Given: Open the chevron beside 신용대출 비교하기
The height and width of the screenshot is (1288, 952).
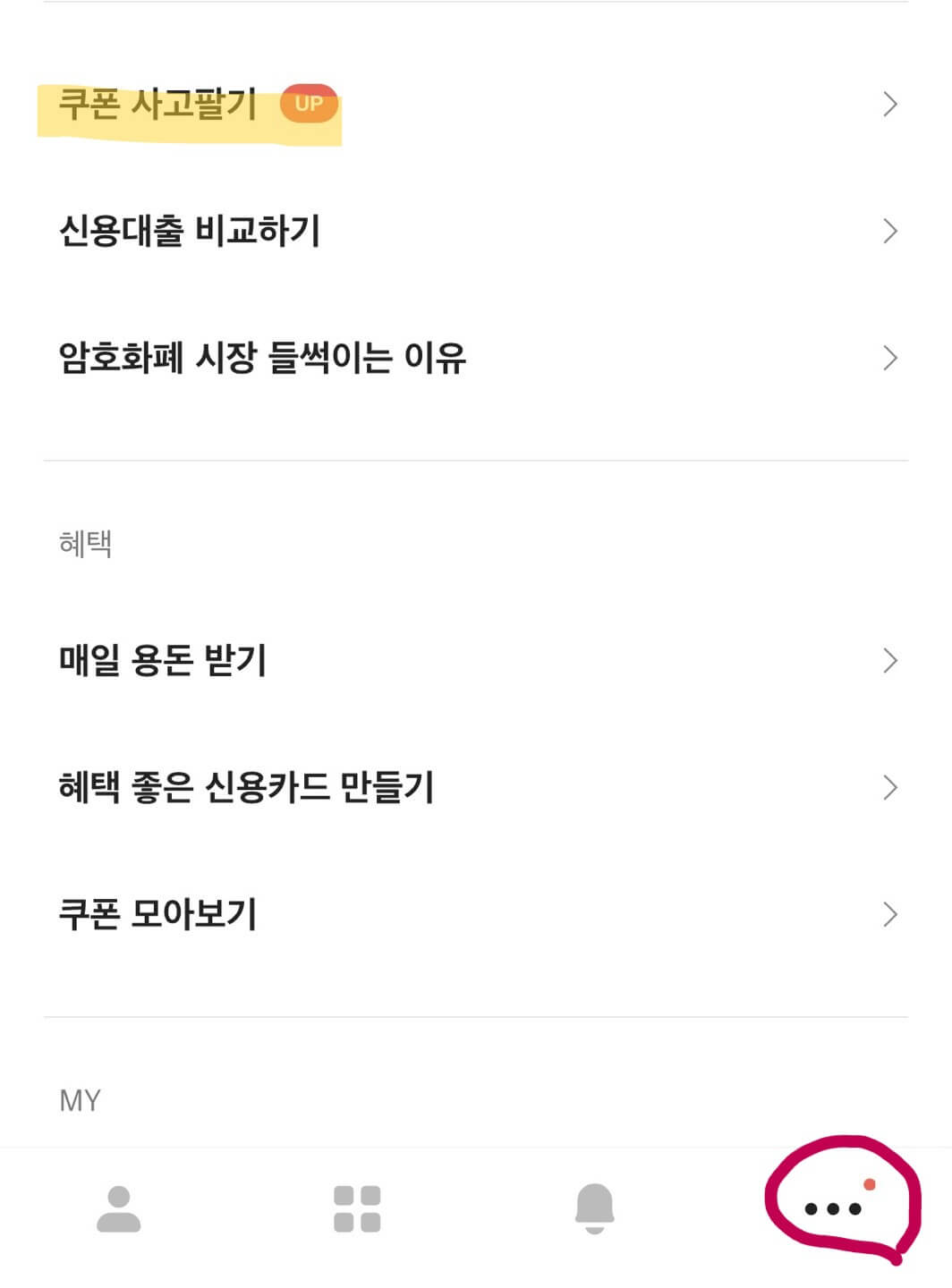Looking at the screenshot, I should (889, 230).
